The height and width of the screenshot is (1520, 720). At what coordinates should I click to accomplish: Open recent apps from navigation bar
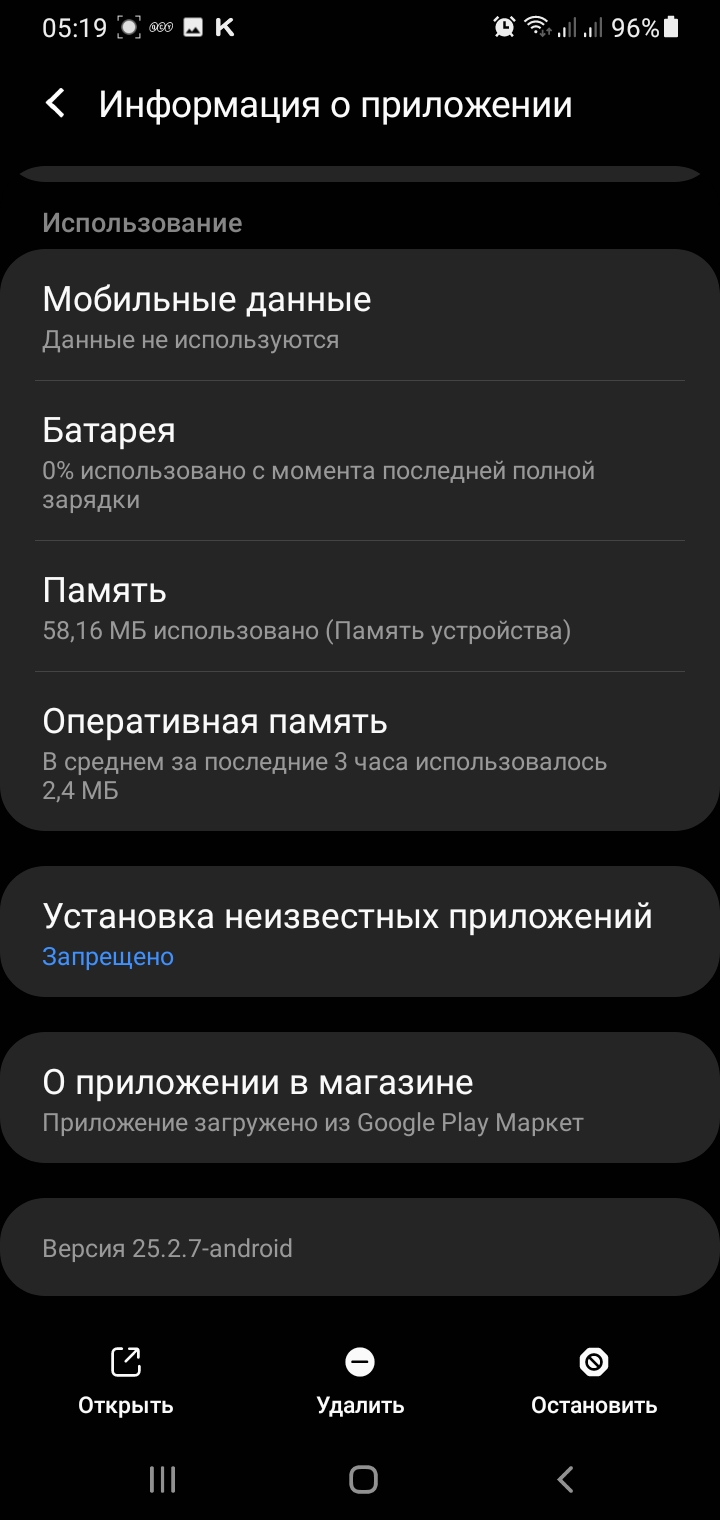pyautogui.click(x=162, y=1479)
